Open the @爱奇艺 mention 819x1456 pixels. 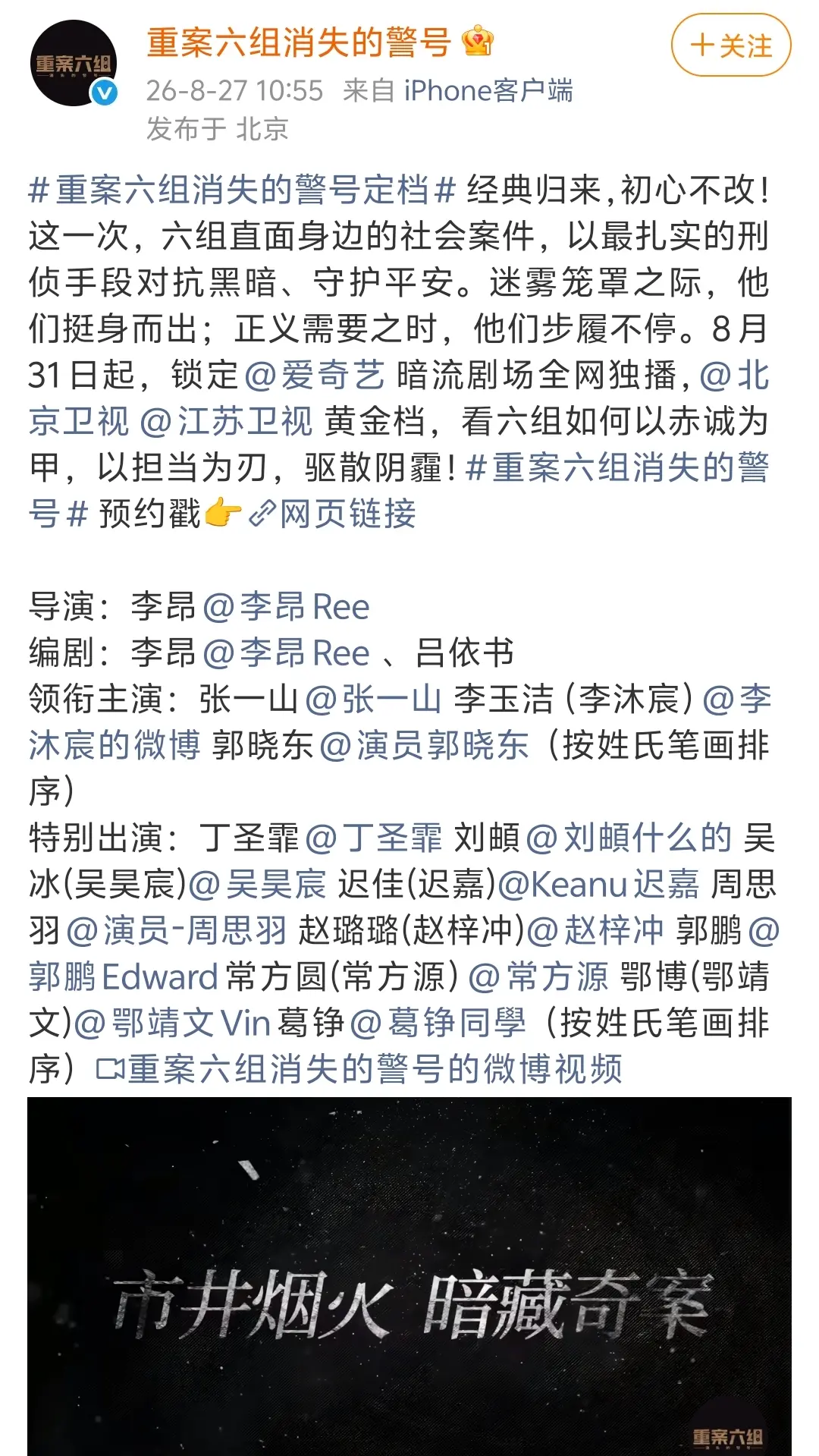[x=315, y=375]
